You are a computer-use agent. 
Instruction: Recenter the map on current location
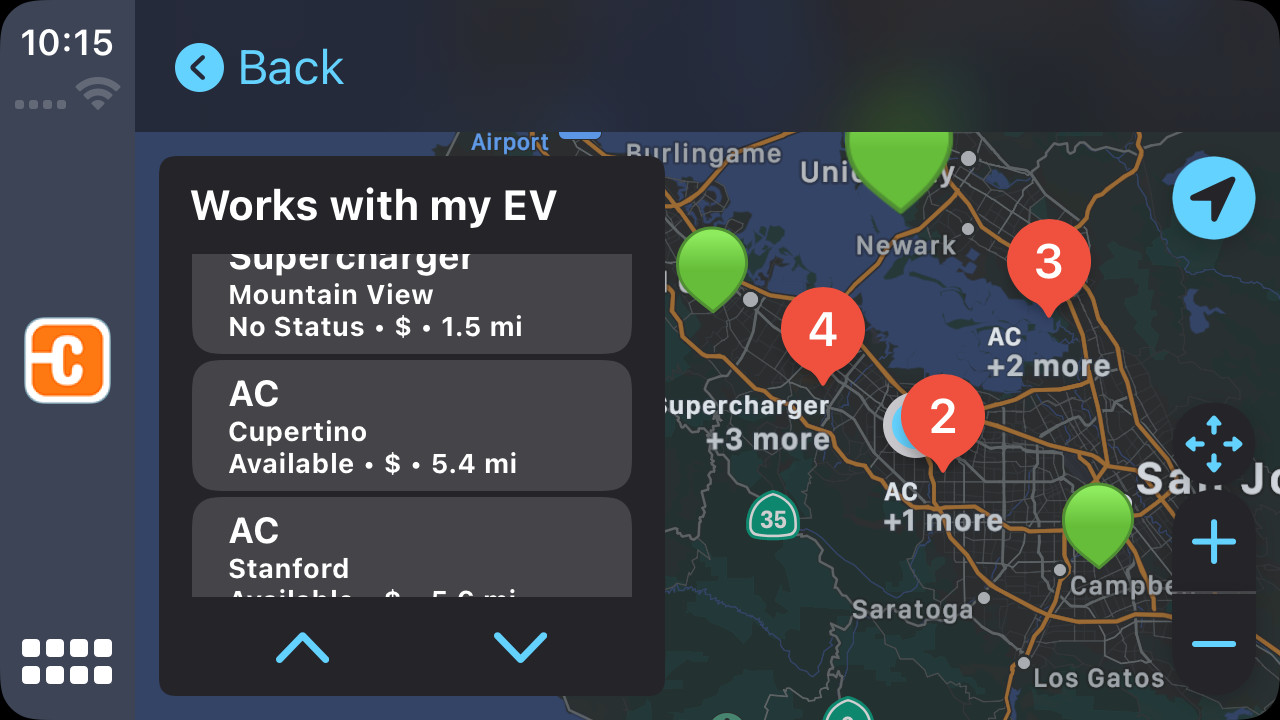(x=1213, y=198)
